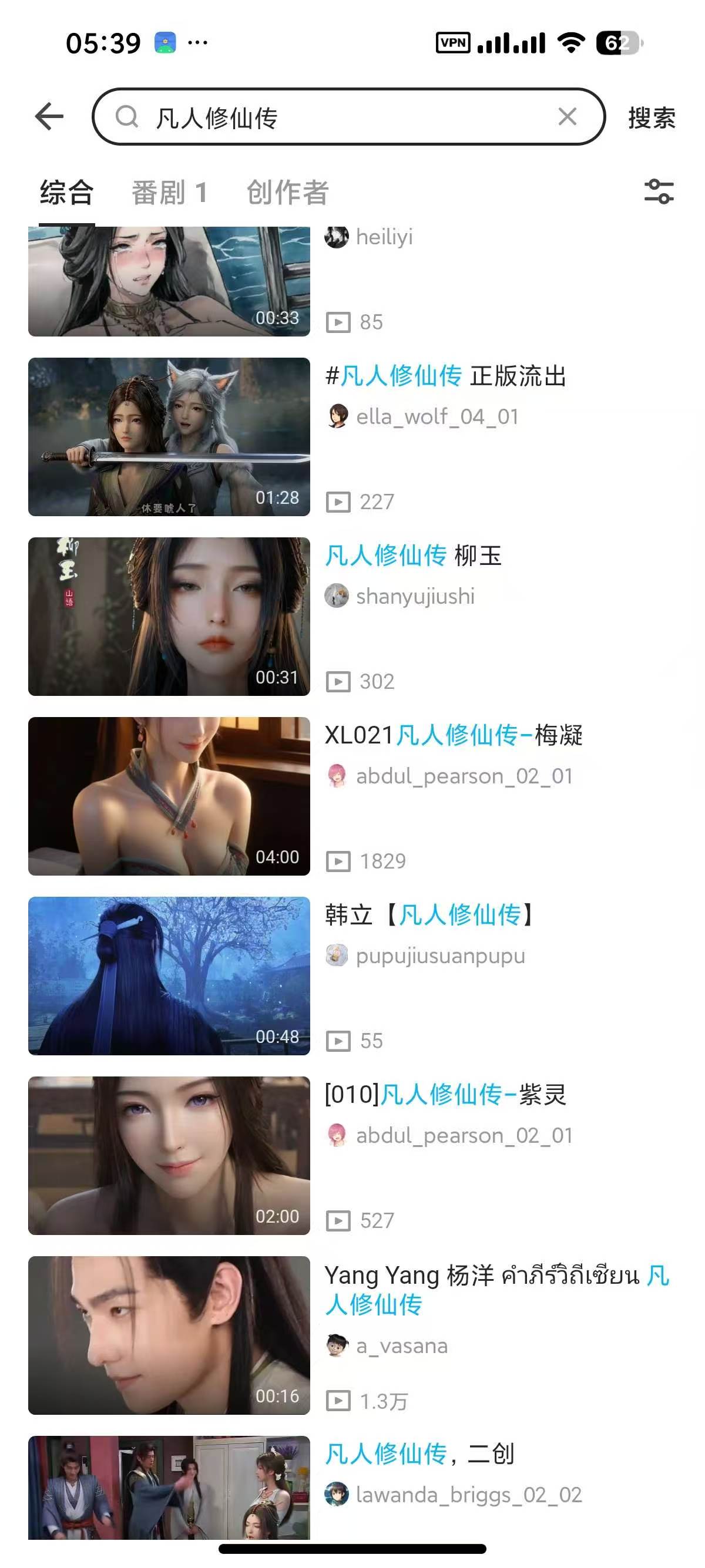Play the 韩立【凡人修仙传】 video
705x1568 pixels.
pos(169,975)
